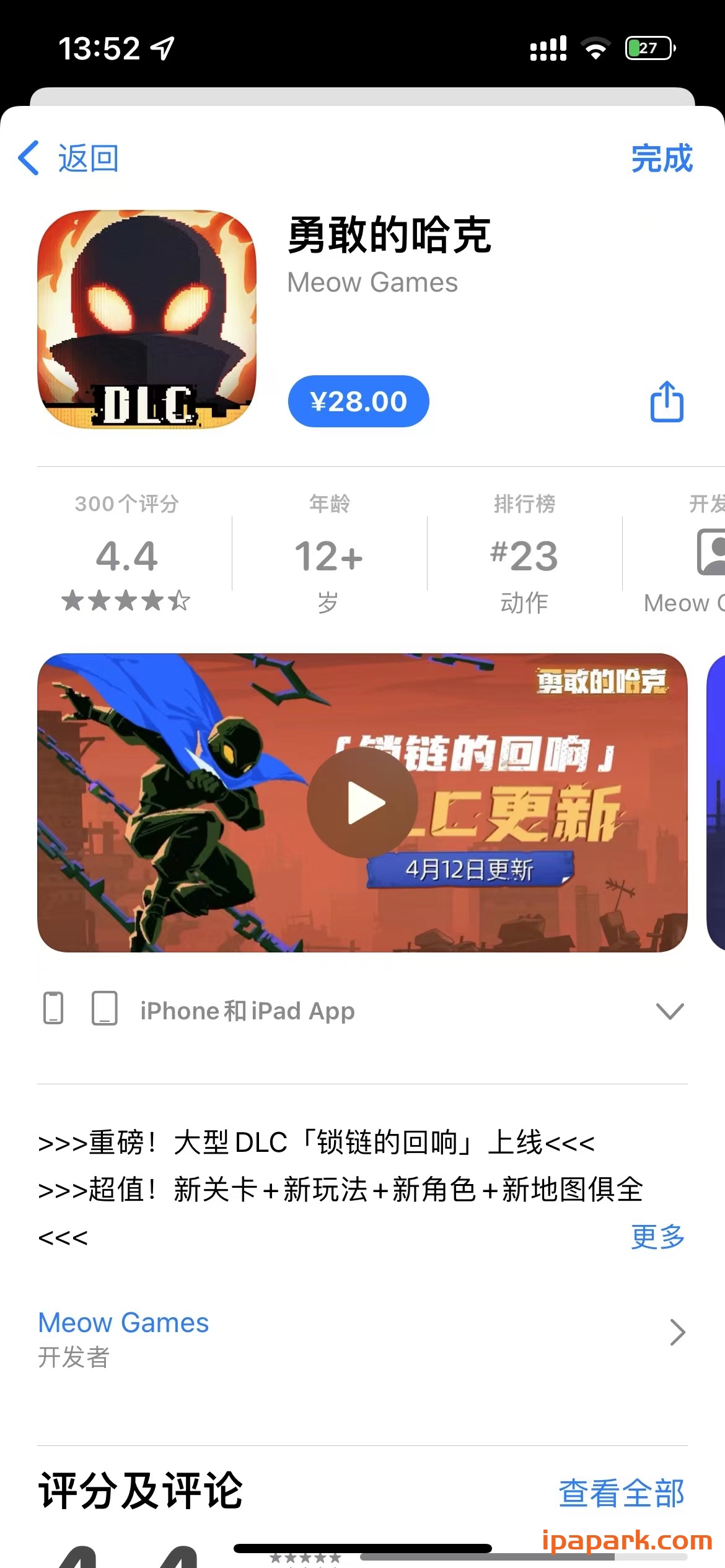Expand iPhone 和 iPad App compatibility details
This screenshot has height=1568, width=725.
pos(669,1009)
